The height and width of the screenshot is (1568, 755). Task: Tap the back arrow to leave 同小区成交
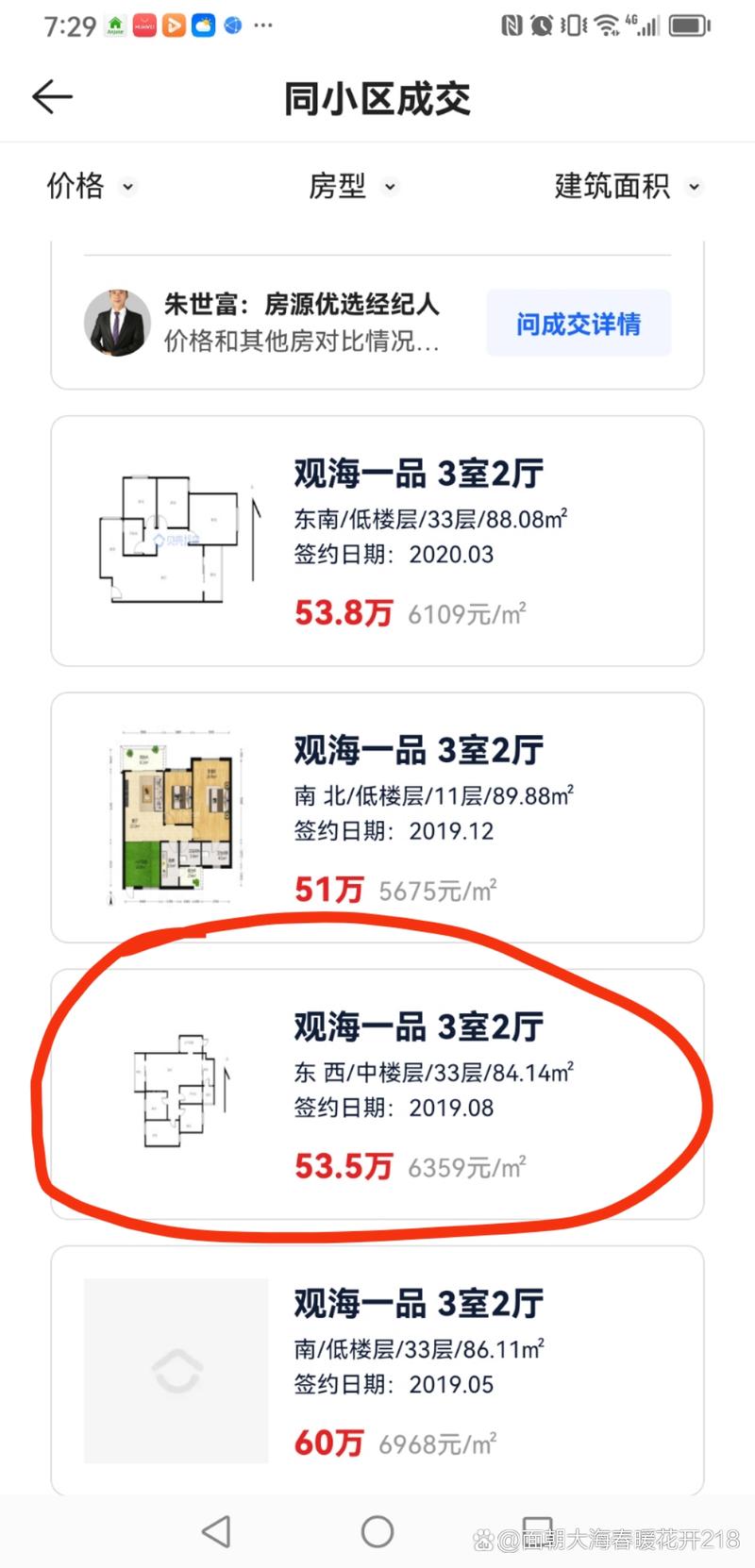click(x=52, y=96)
